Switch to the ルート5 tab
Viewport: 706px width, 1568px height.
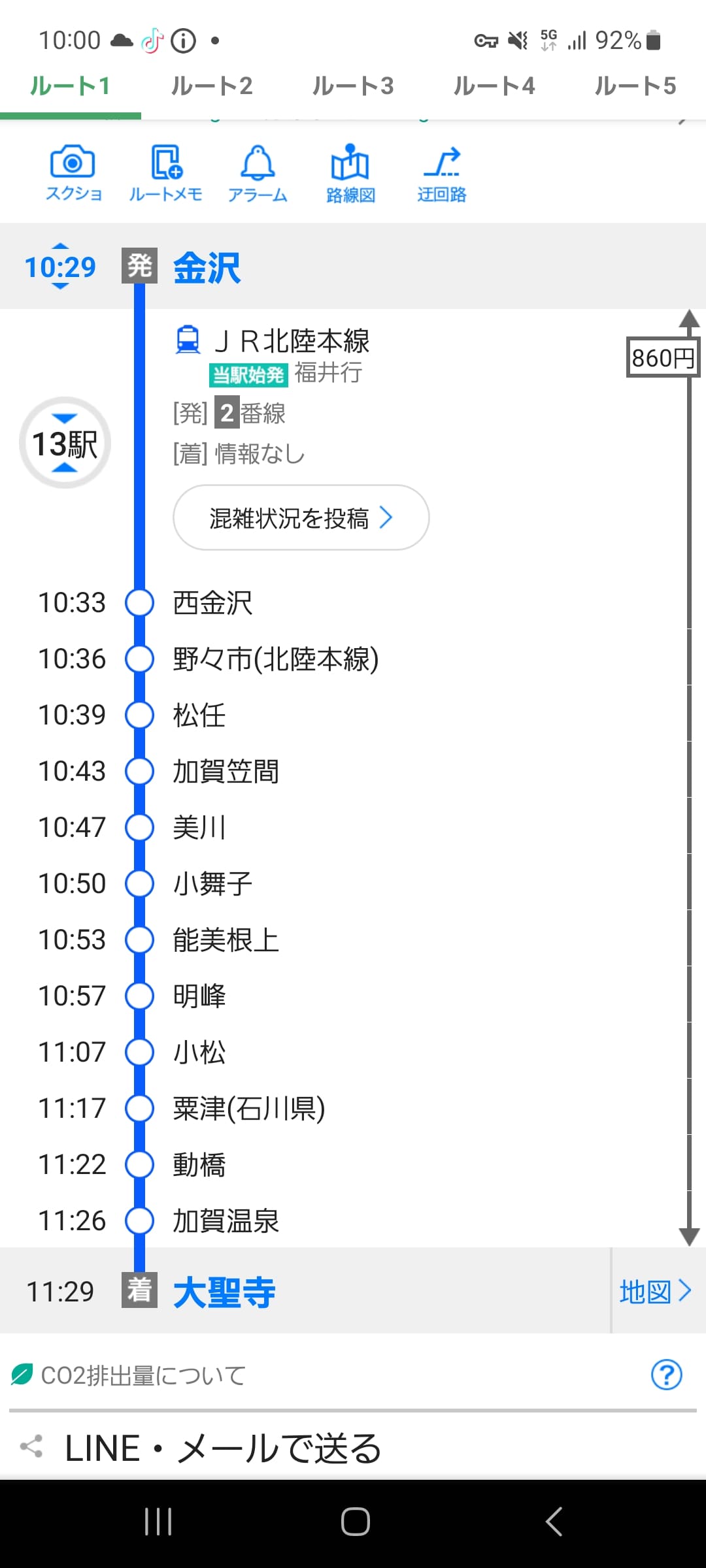click(635, 86)
